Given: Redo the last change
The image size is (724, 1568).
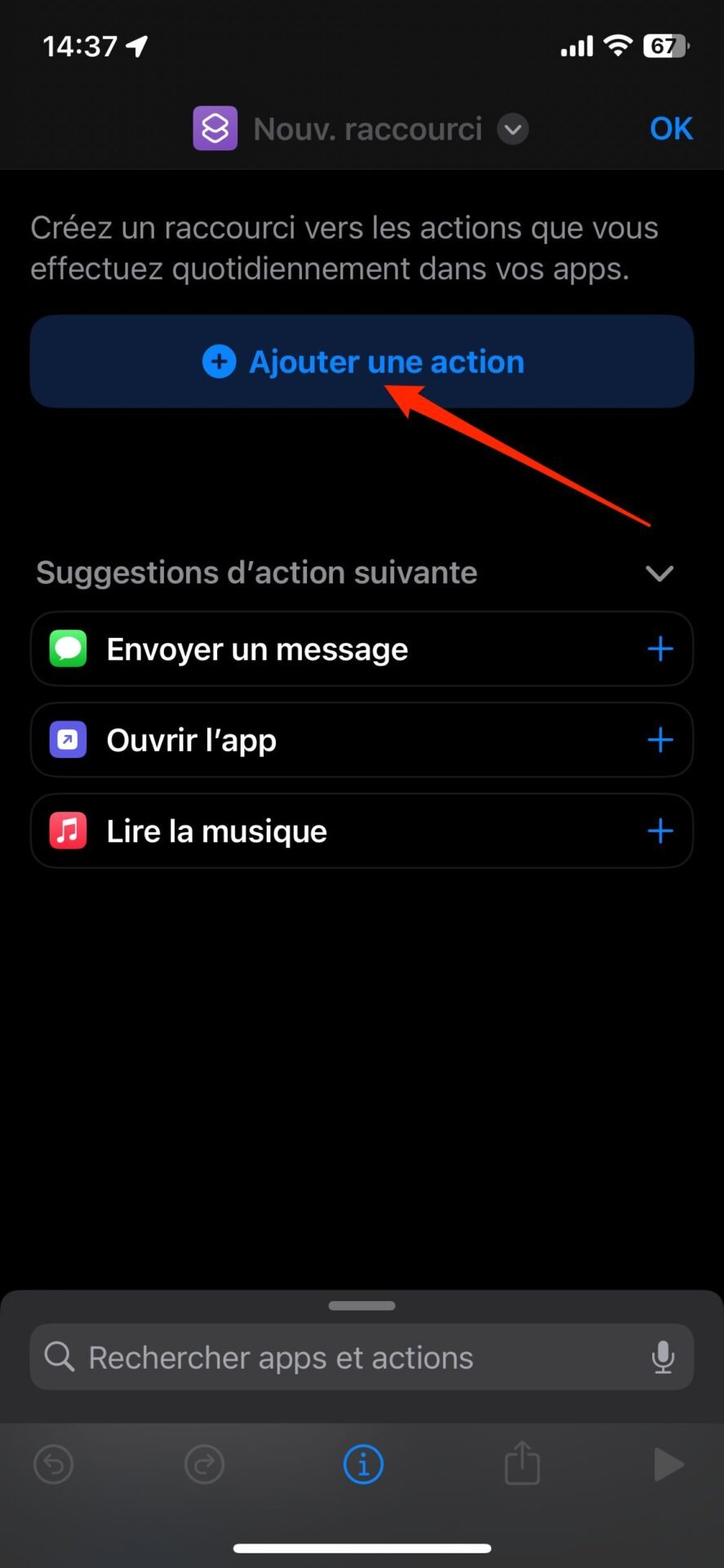Looking at the screenshot, I should pos(204,1464).
